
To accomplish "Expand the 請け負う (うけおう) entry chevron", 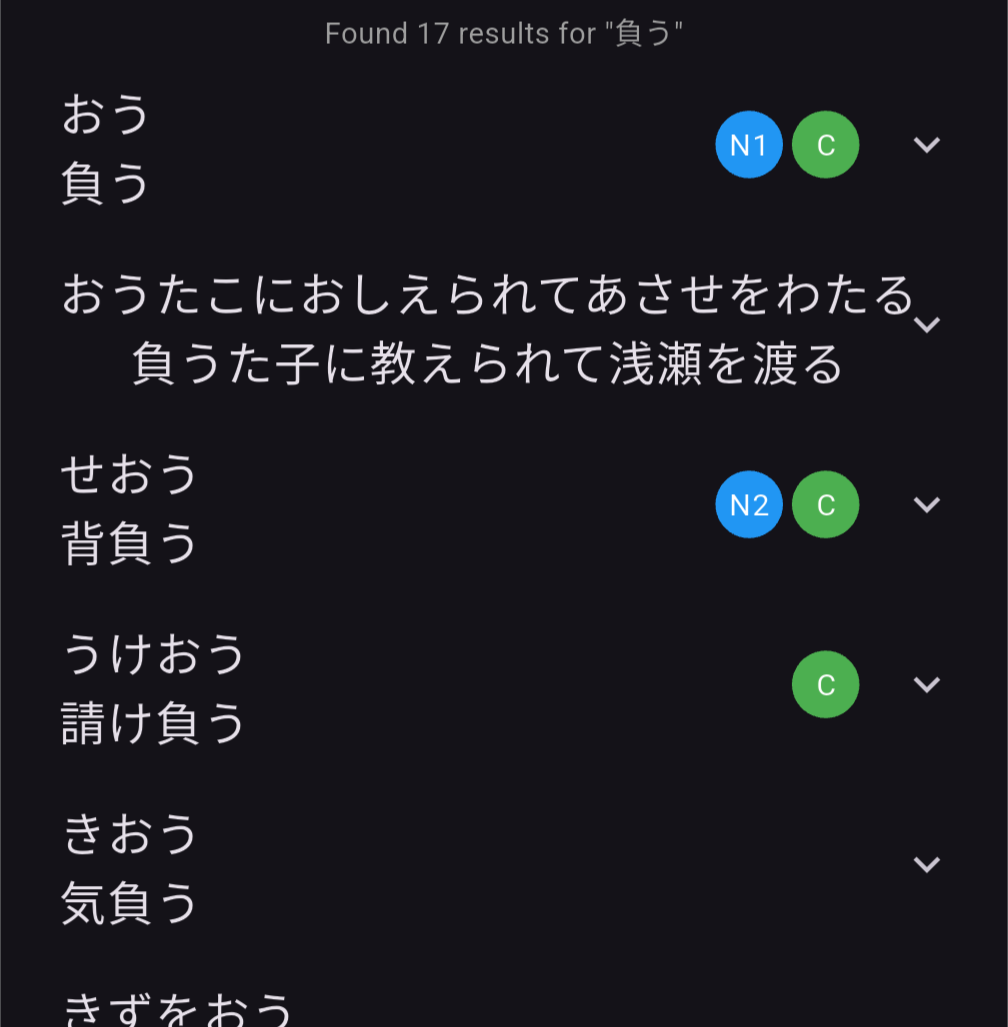I will tap(927, 685).
